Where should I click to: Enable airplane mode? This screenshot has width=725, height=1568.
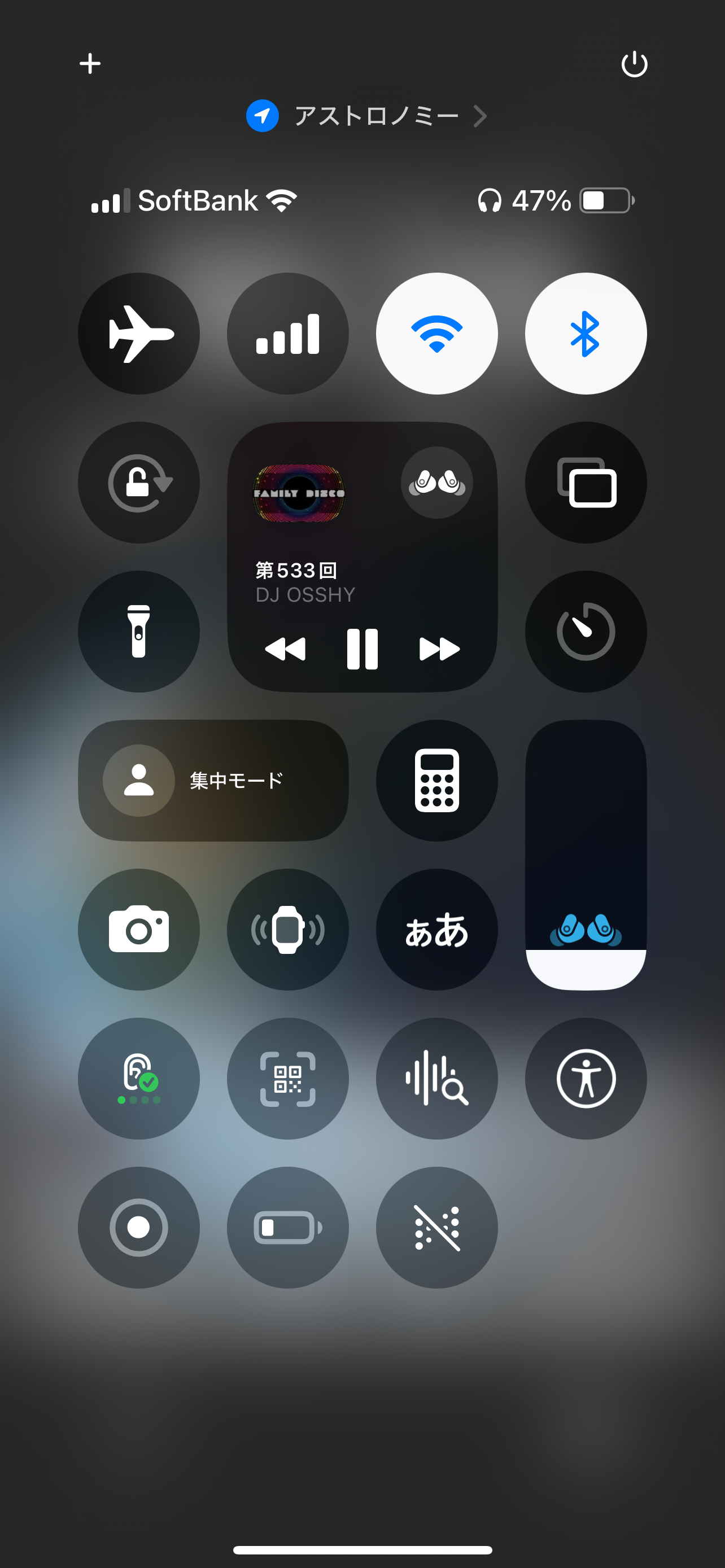click(x=139, y=334)
